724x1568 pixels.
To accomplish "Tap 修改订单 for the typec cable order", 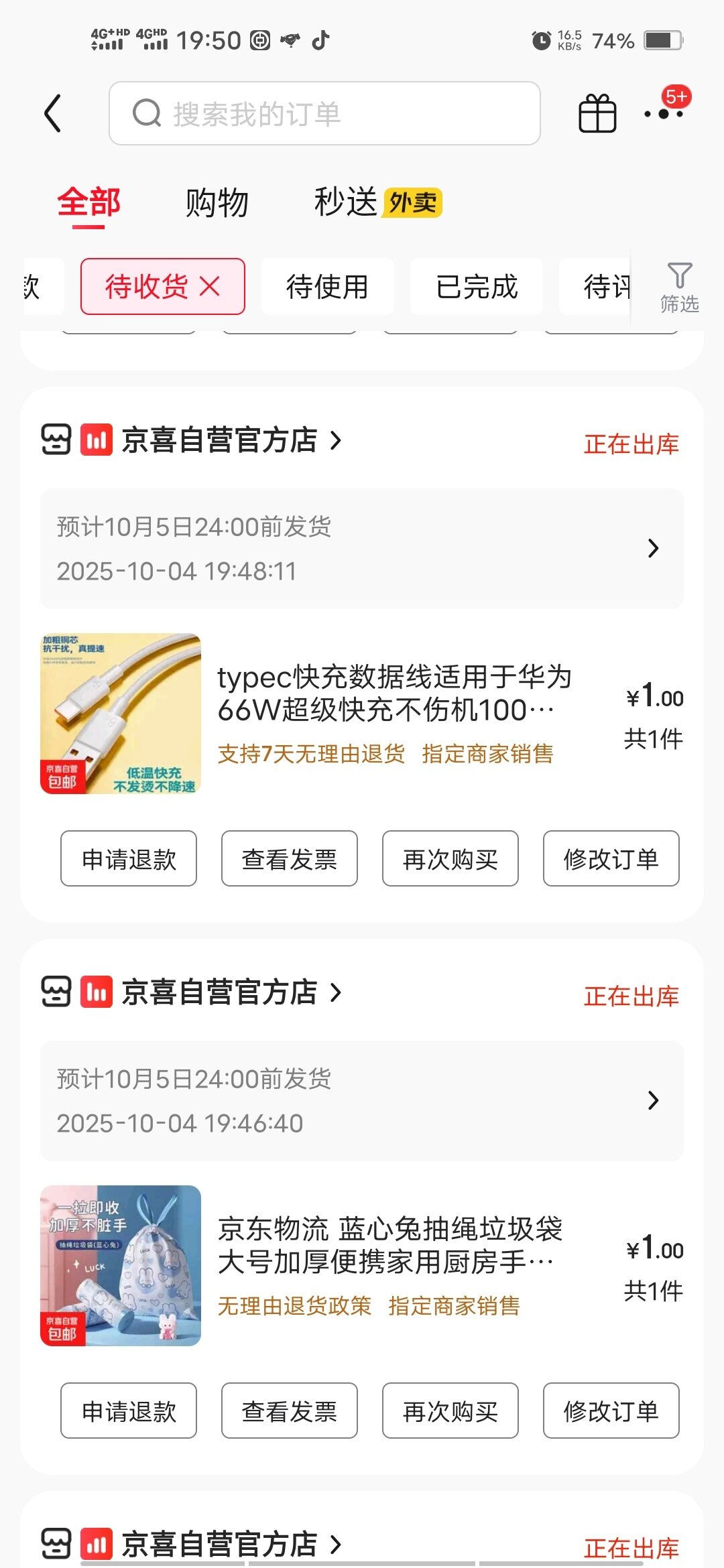I will (x=611, y=858).
